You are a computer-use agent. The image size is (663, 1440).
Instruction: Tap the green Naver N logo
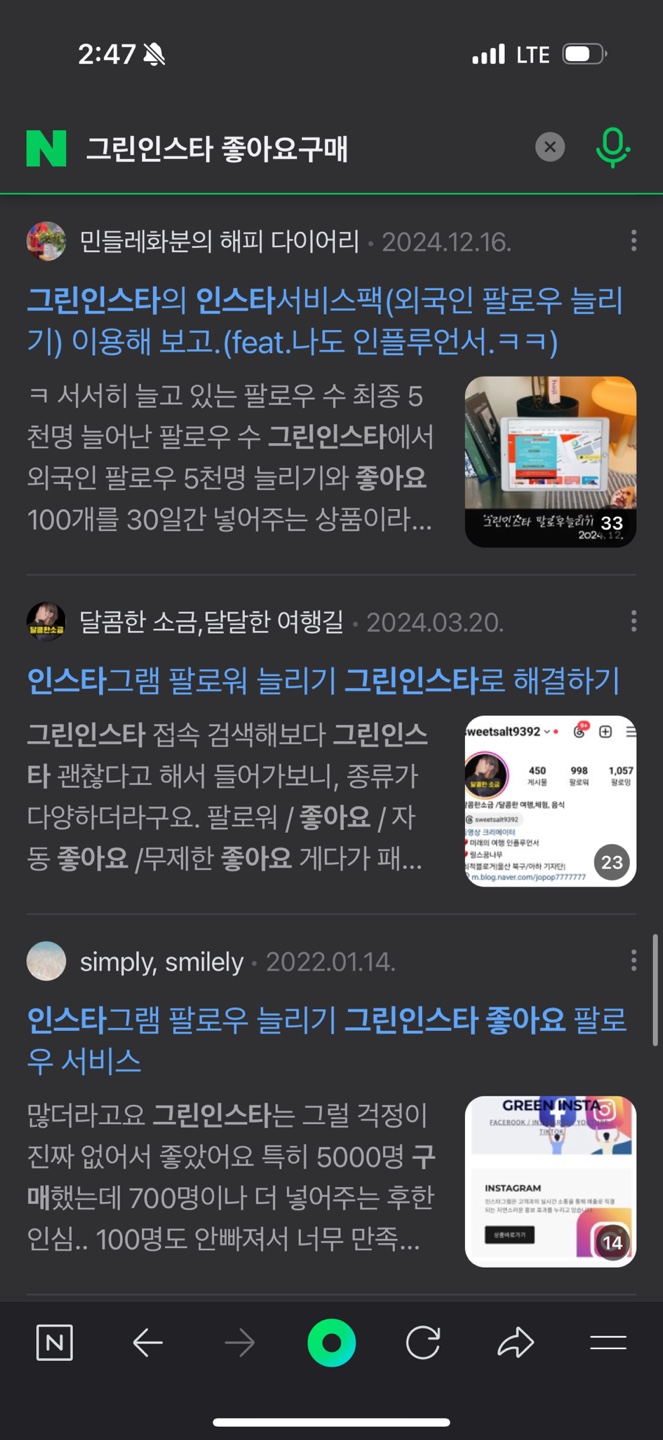click(x=46, y=149)
